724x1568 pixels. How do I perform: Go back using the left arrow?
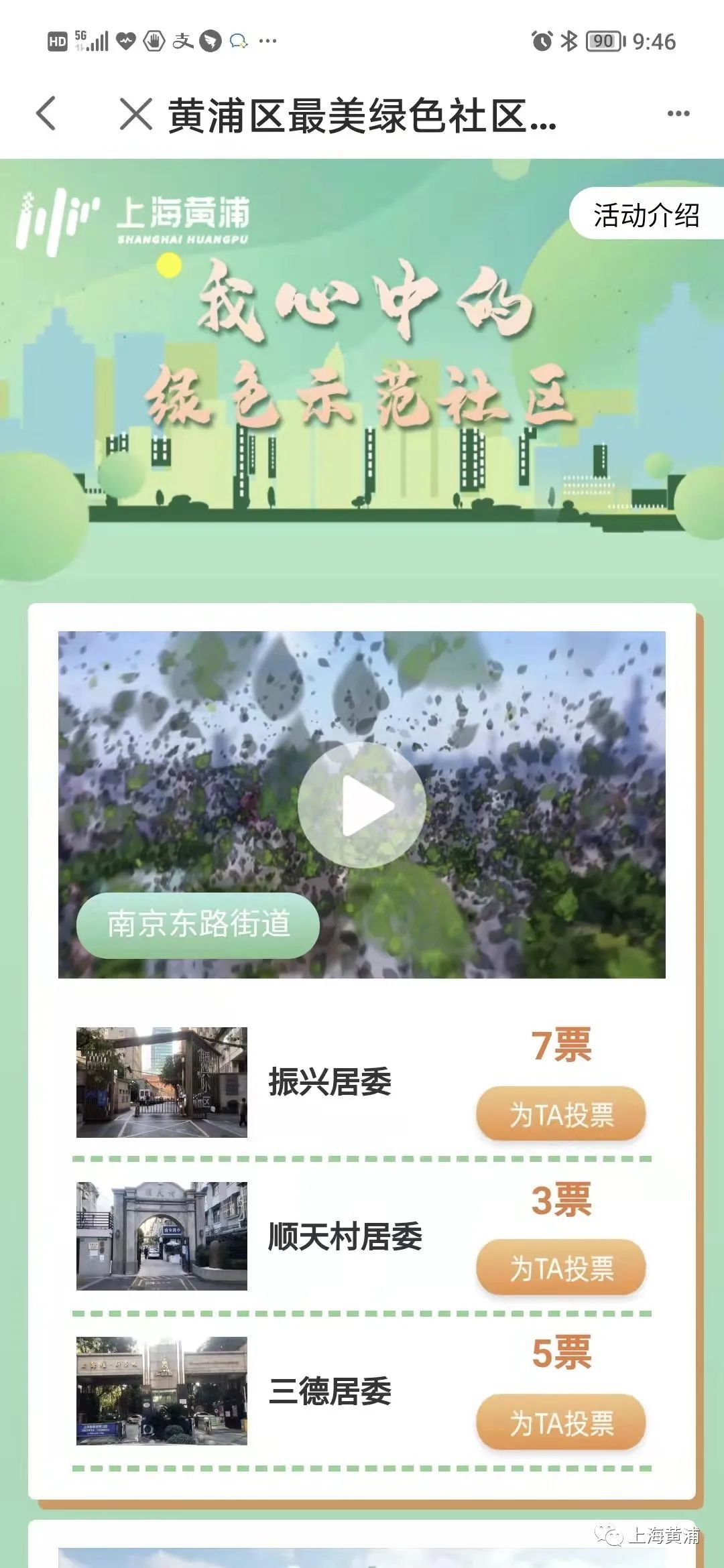(x=46, y=113)
